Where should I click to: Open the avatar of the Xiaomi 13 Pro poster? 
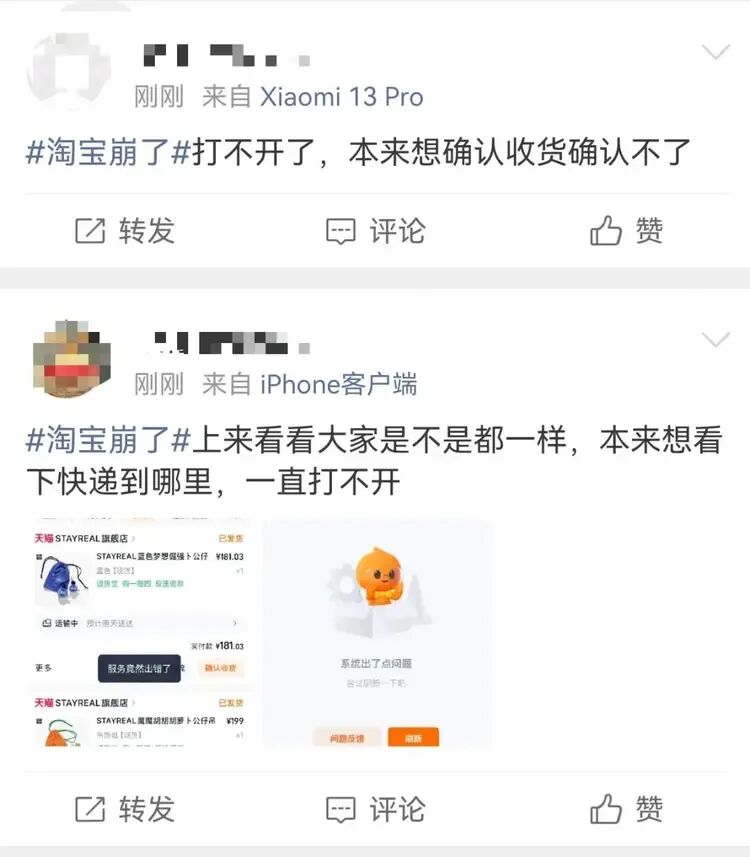pos(69,70)
